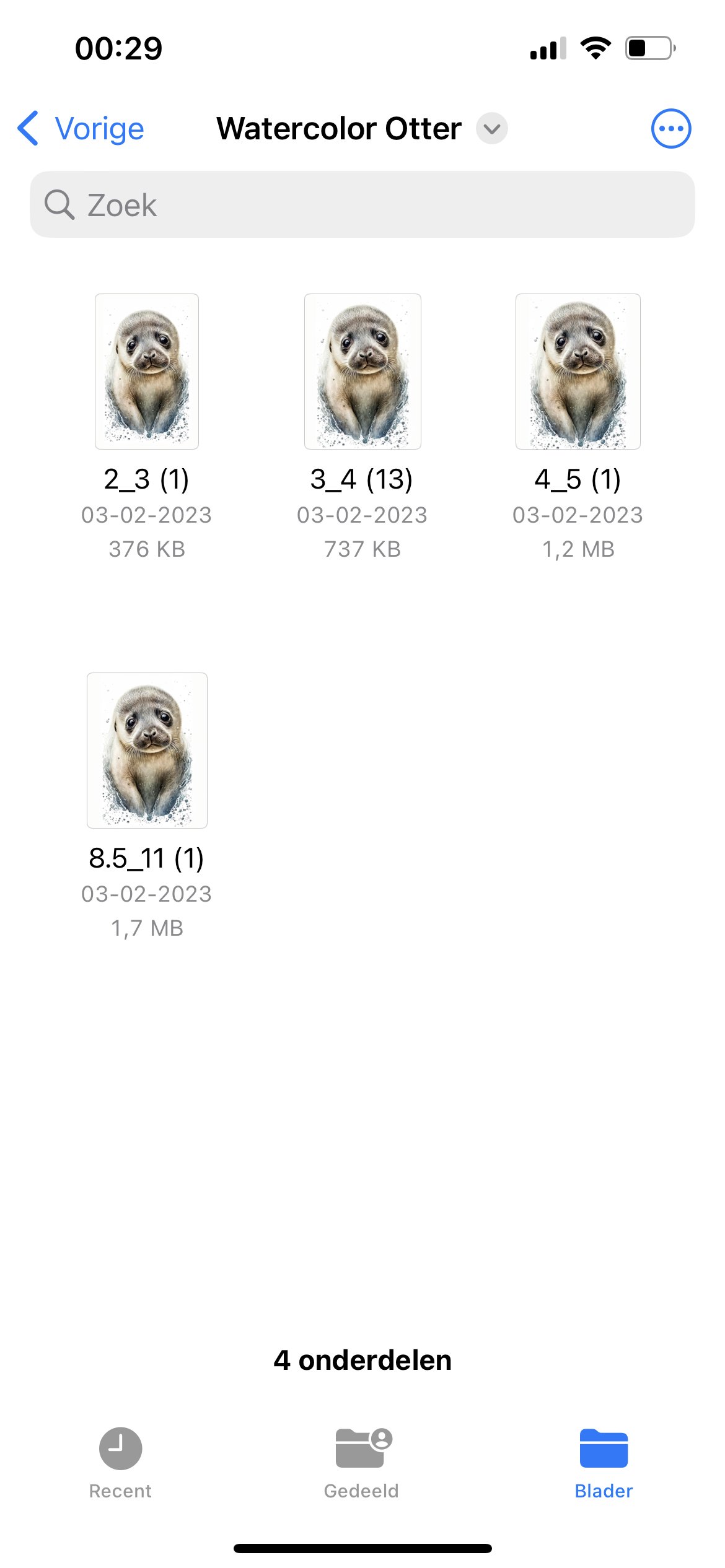Open the file 4_5 (1)
The width and height of the screenshot is (725, 1568).
point(578,372)
